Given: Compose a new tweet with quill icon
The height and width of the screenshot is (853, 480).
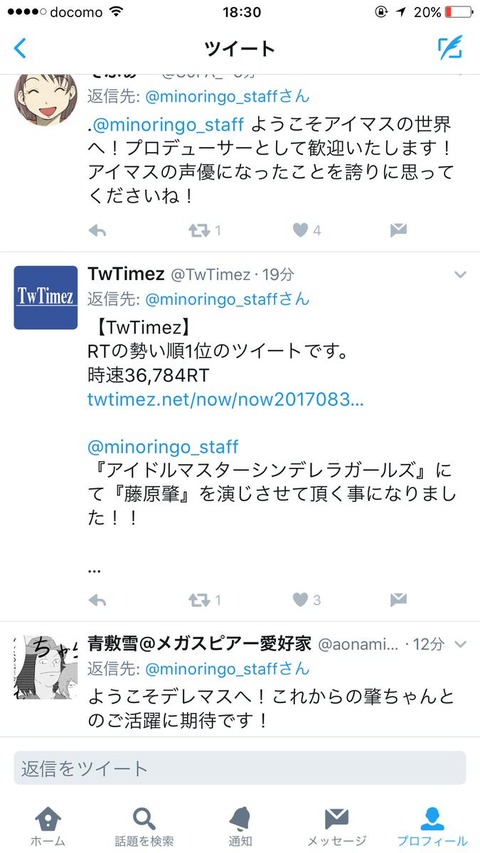Looking at the screenshot, I should point(450,48).
